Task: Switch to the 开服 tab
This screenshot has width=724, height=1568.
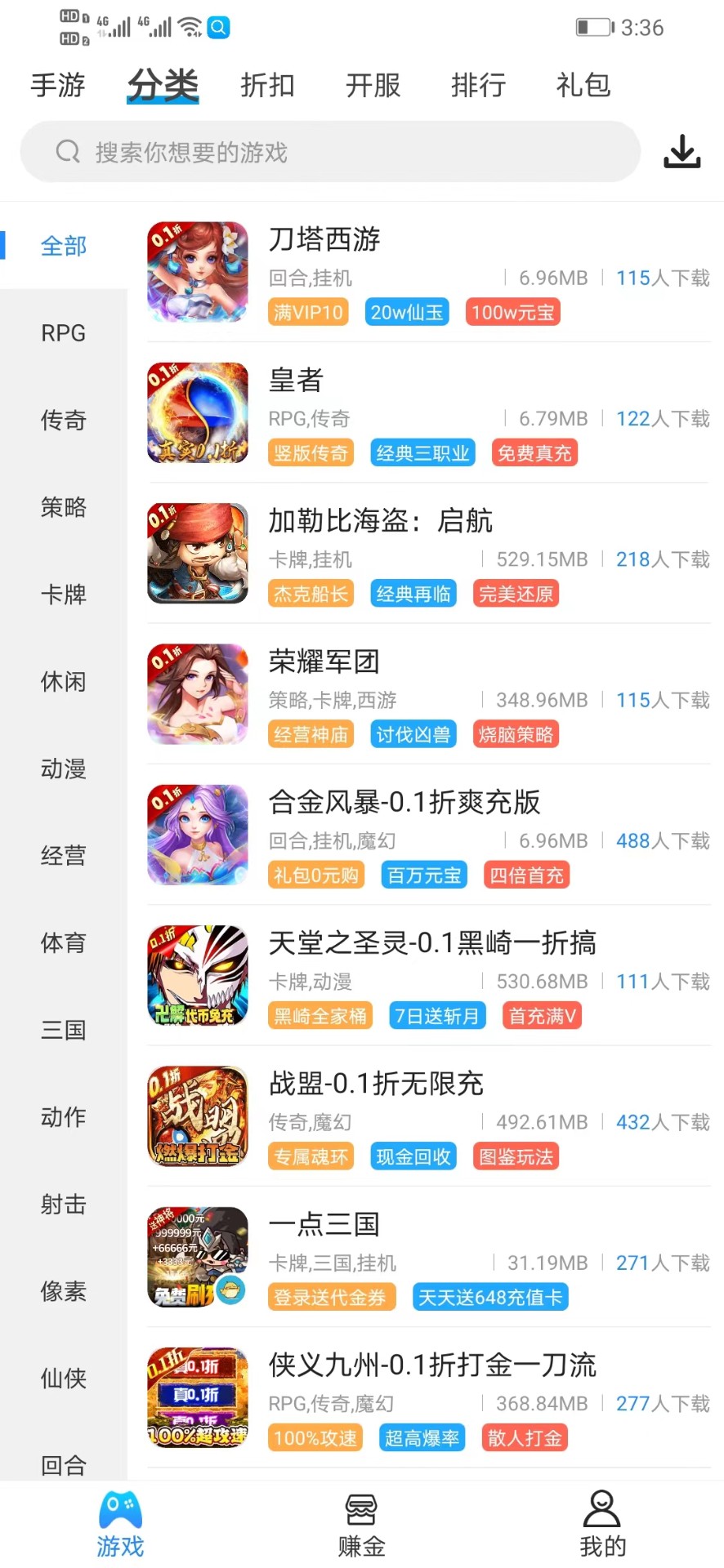Action: click(x=373, y=85)
